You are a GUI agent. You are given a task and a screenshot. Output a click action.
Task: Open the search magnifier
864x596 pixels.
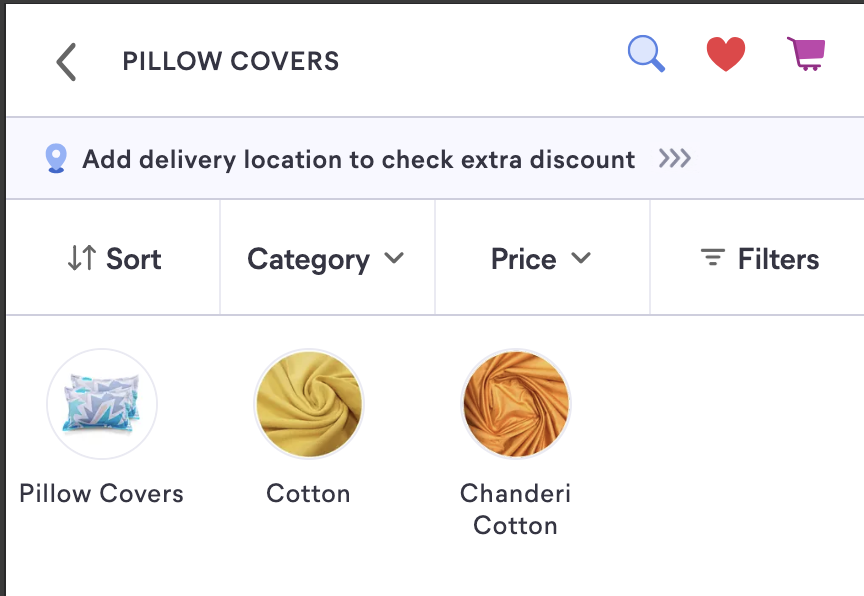coord(646,54)
